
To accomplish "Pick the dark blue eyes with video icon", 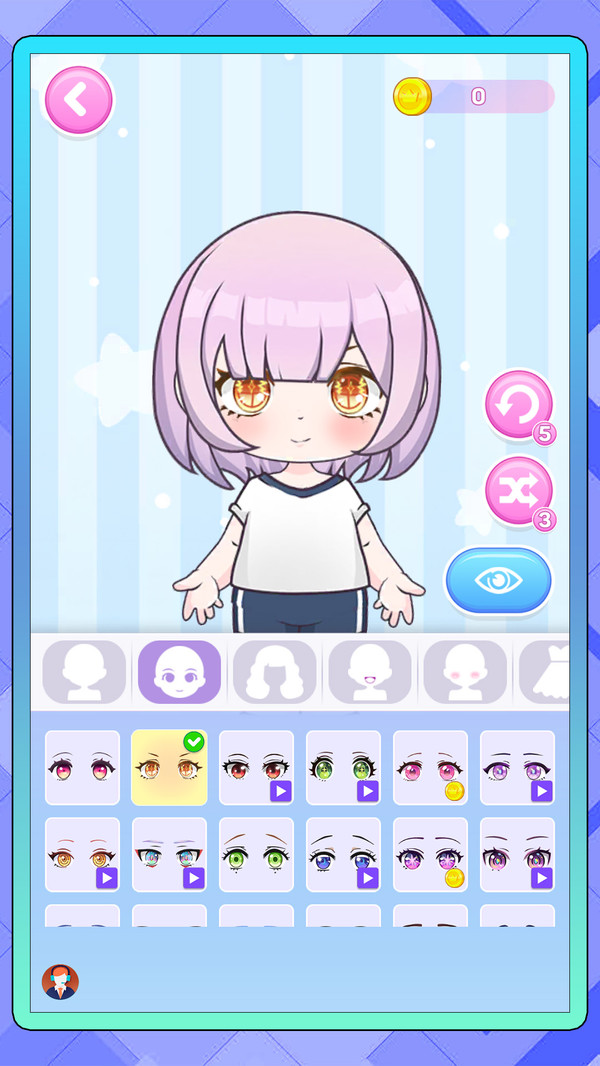I will [x=343, y=855].
